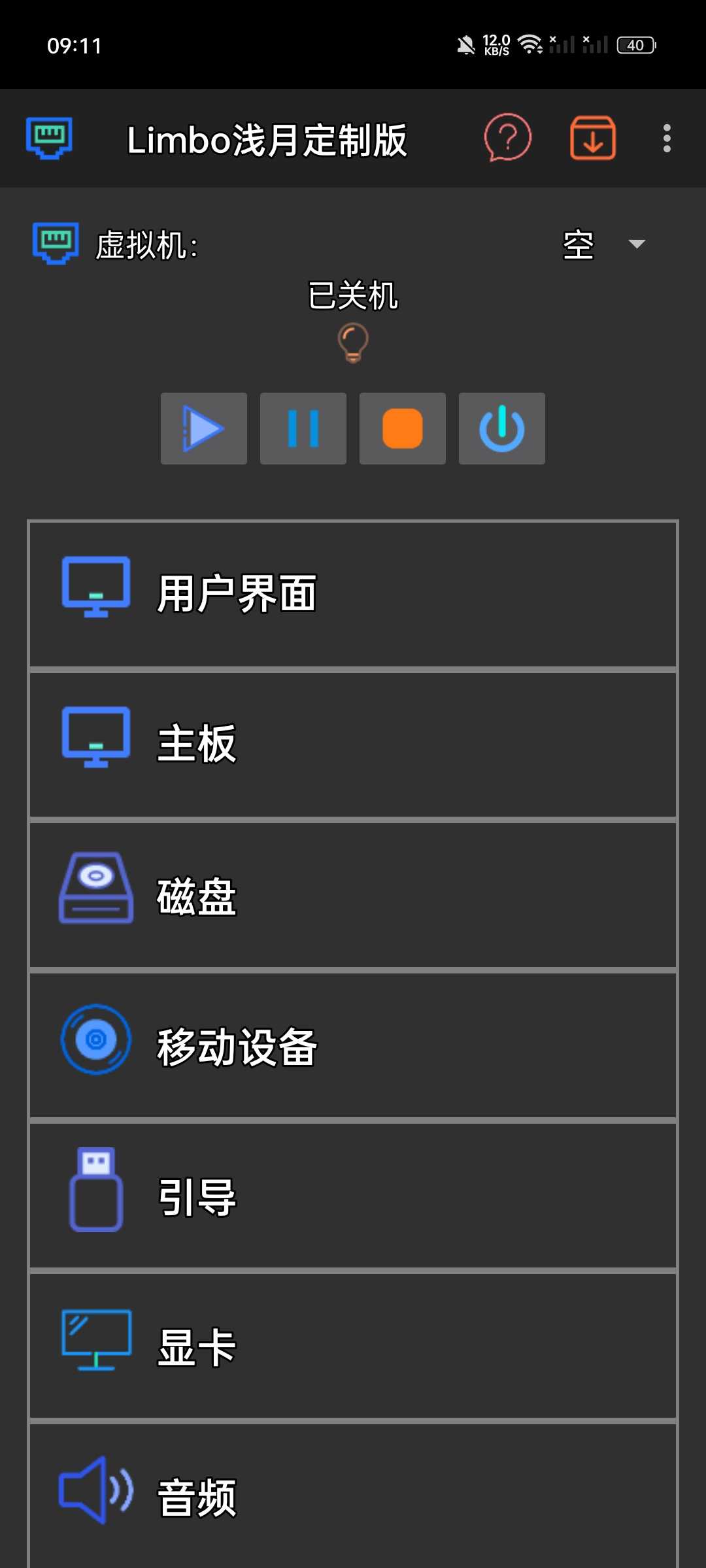Open the help question mark icon

coord(507,138)
